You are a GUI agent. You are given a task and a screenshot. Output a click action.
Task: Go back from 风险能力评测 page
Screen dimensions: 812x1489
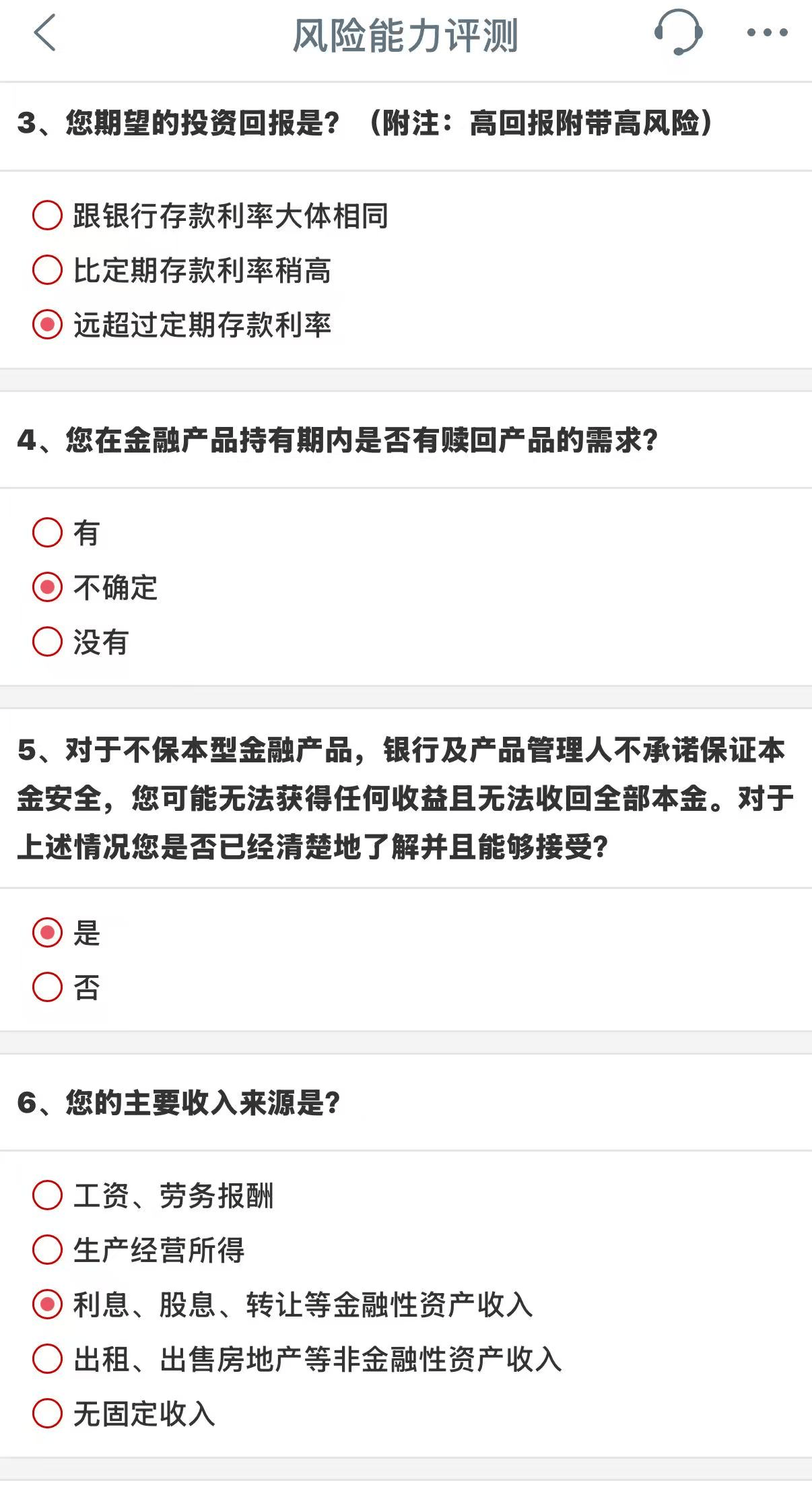[x=44, y=32]
